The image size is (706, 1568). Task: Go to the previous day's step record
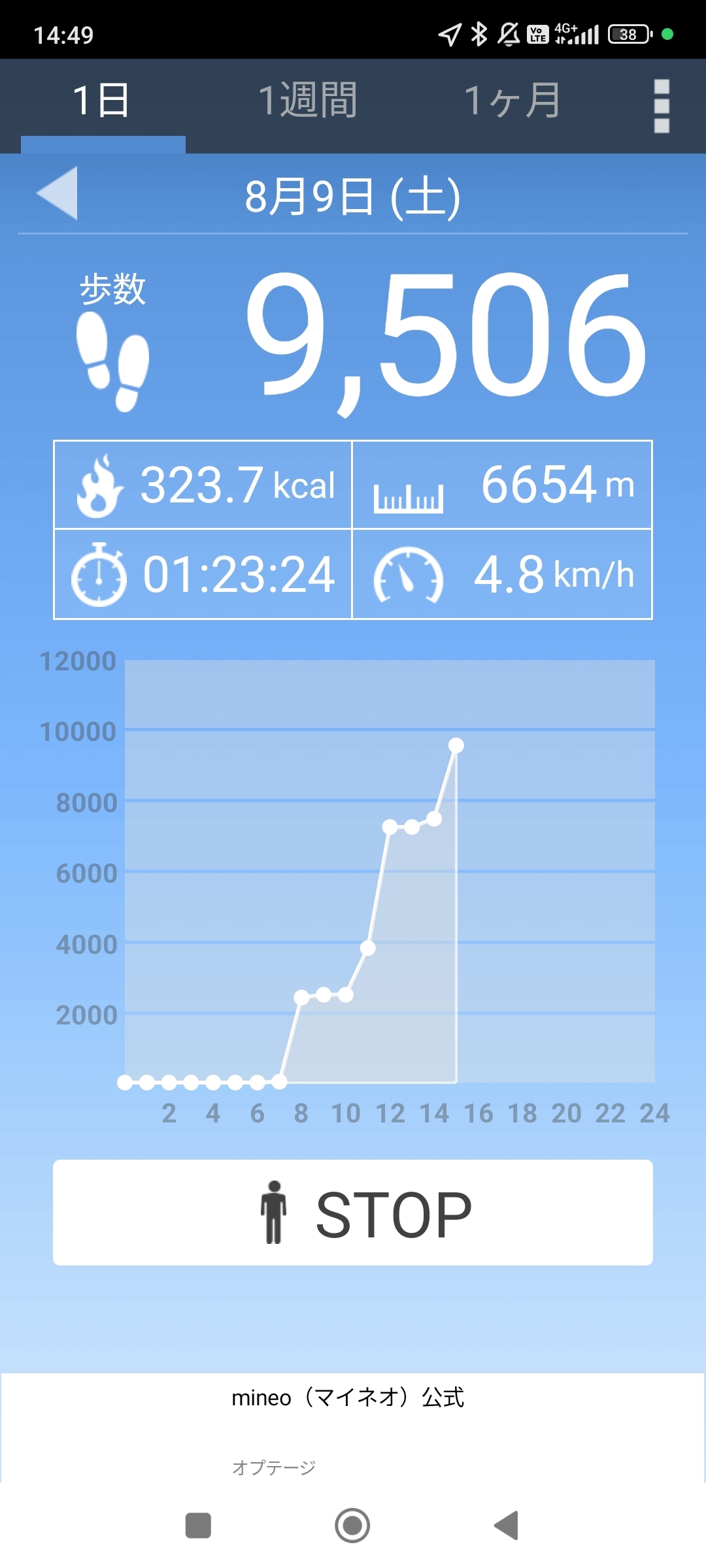click(x=58, y=193)
